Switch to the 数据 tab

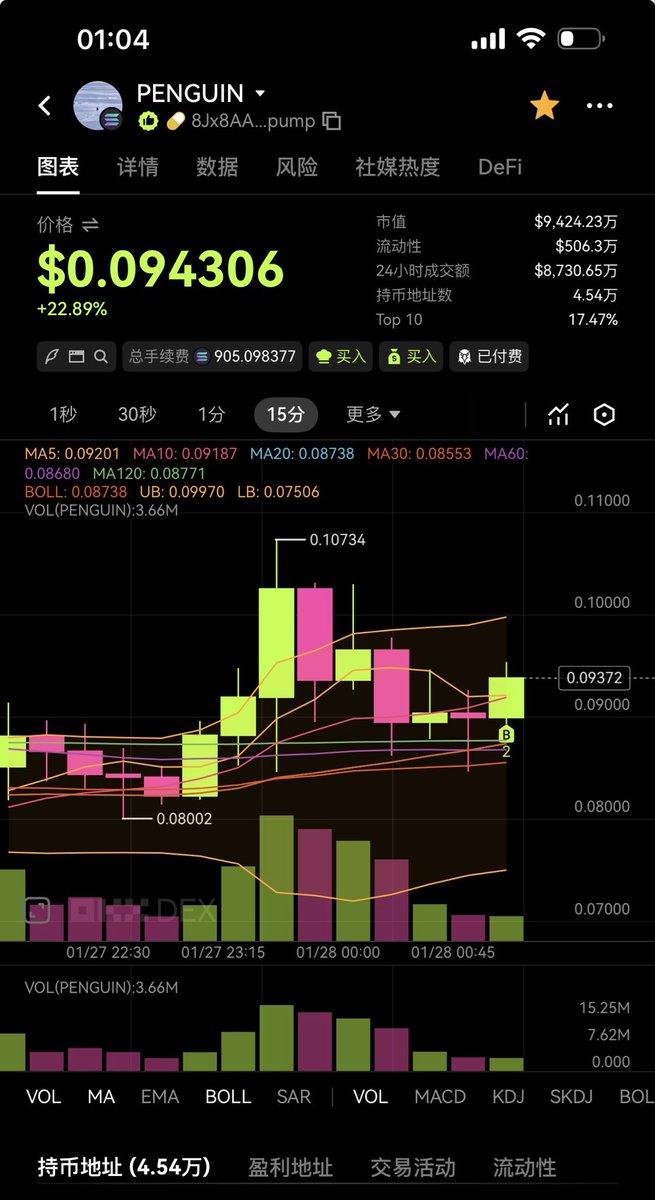(x=217, y=167)
